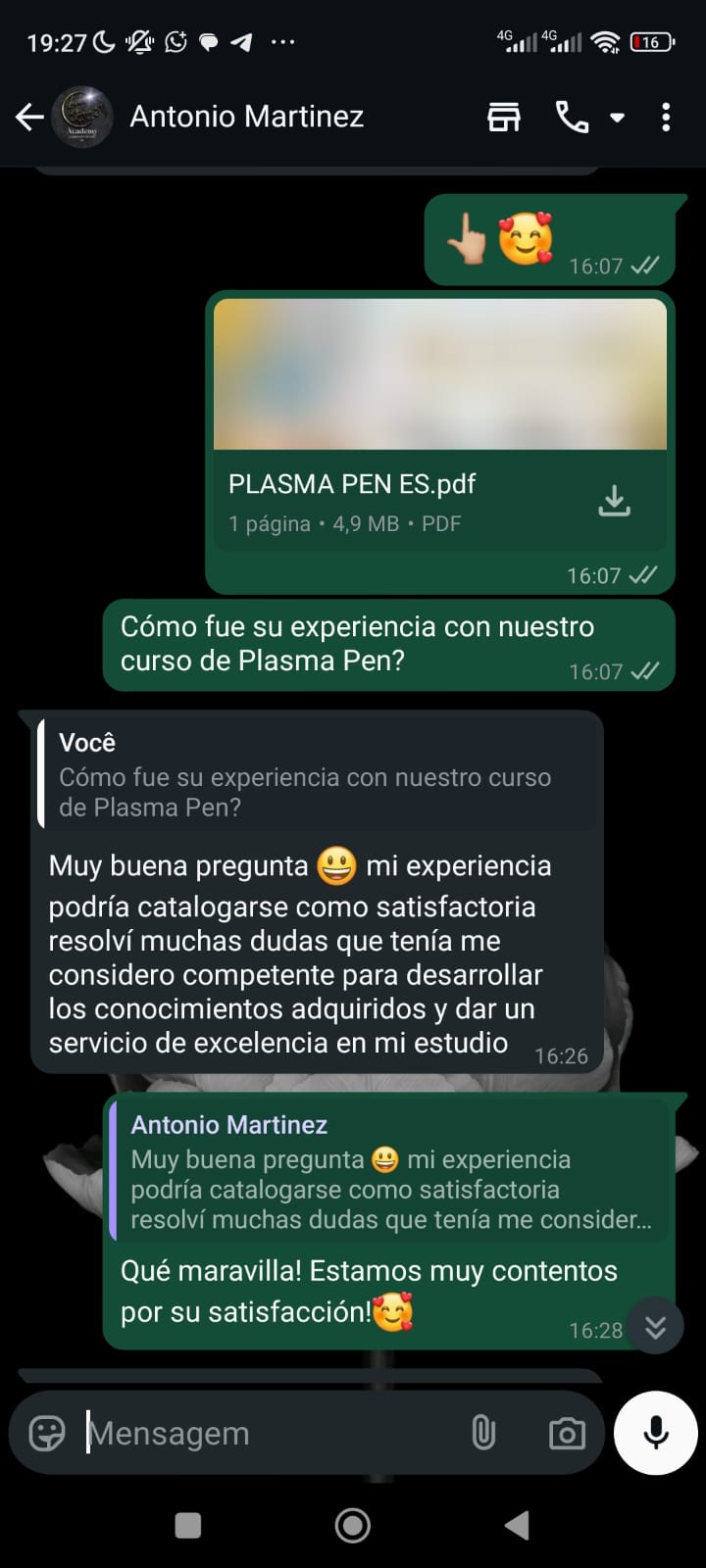Tap the recent apps square navigation button
This screenshot has height=1568, width=706.
coord(186,1525)
